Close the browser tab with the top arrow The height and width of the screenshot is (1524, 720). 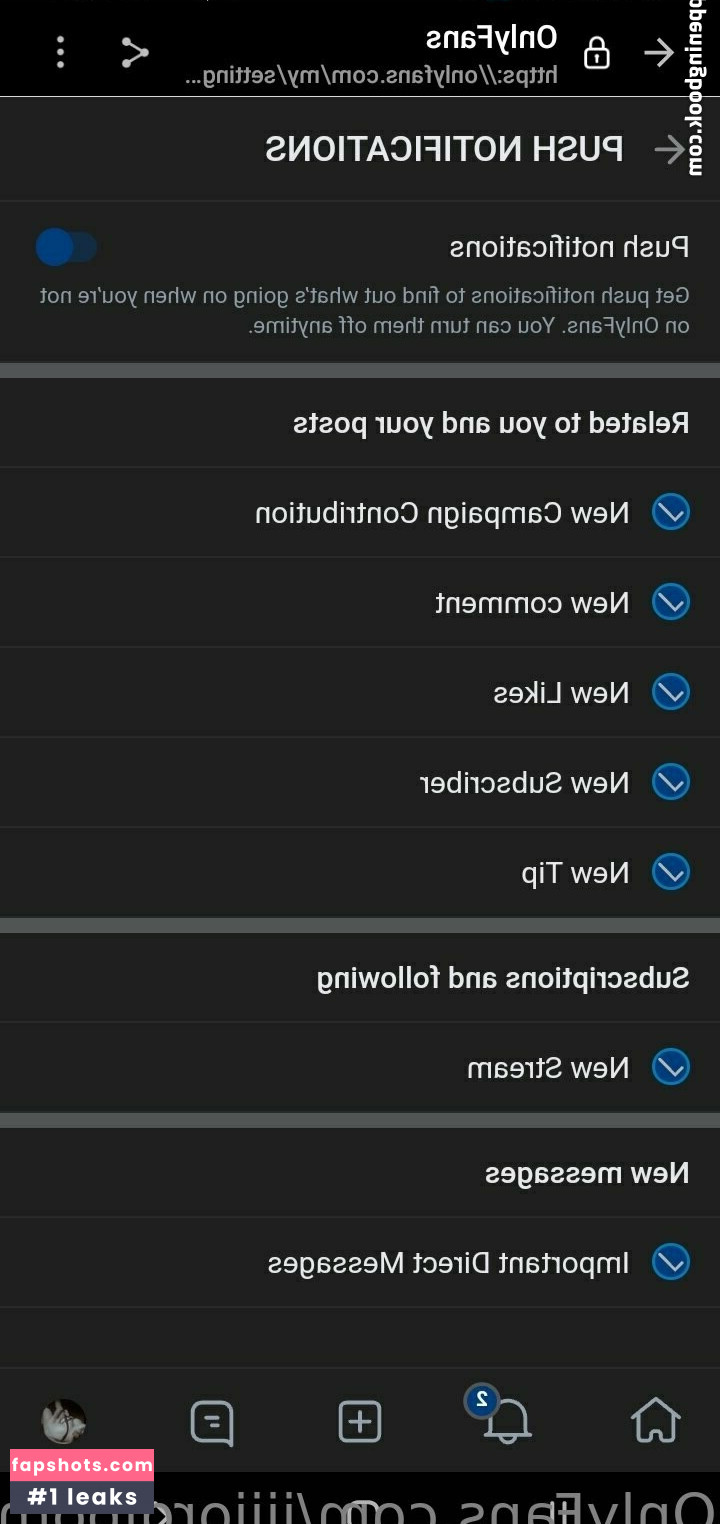(x=660, y=53)
